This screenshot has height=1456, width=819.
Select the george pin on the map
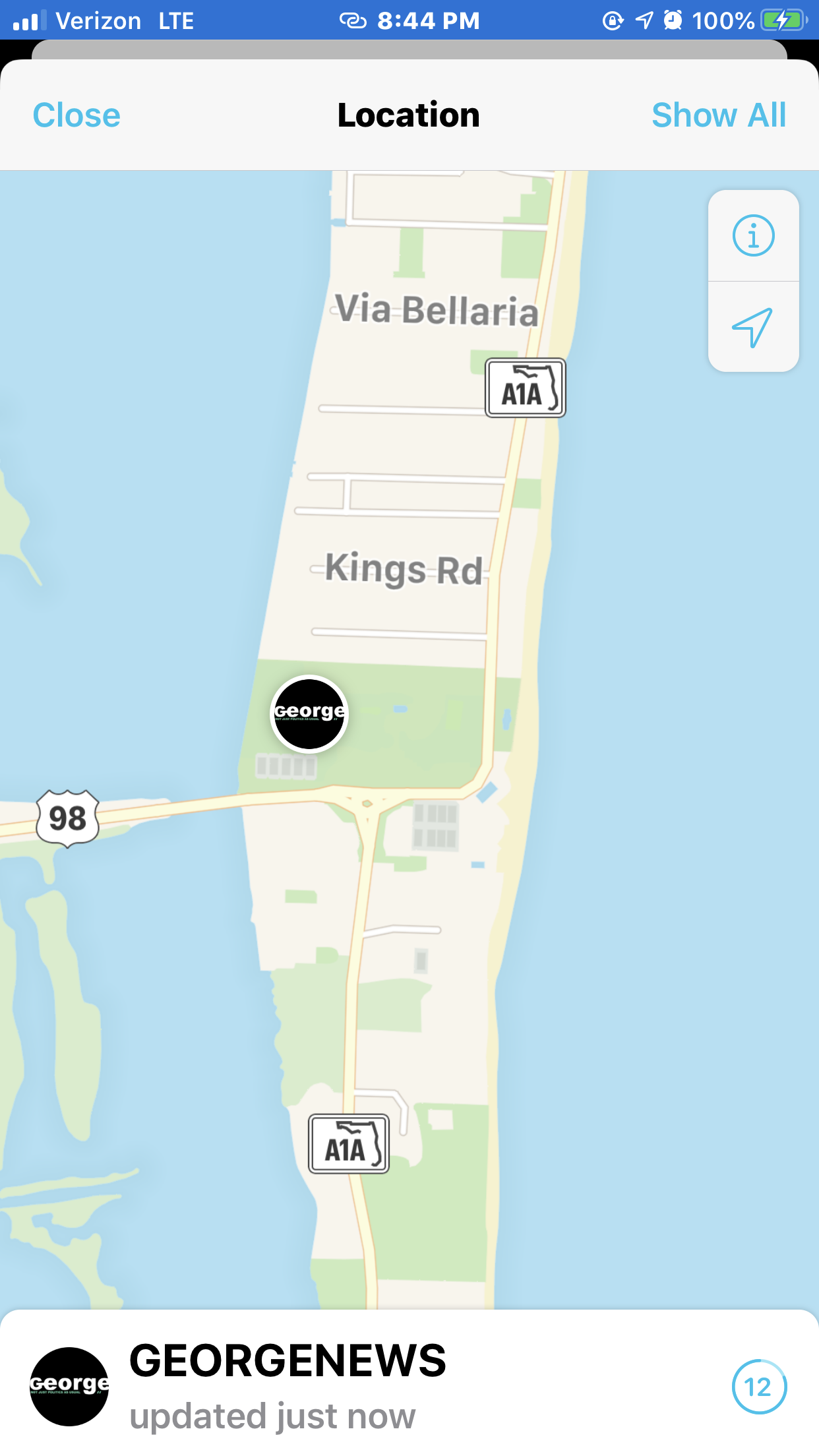(x=309, y=714)
